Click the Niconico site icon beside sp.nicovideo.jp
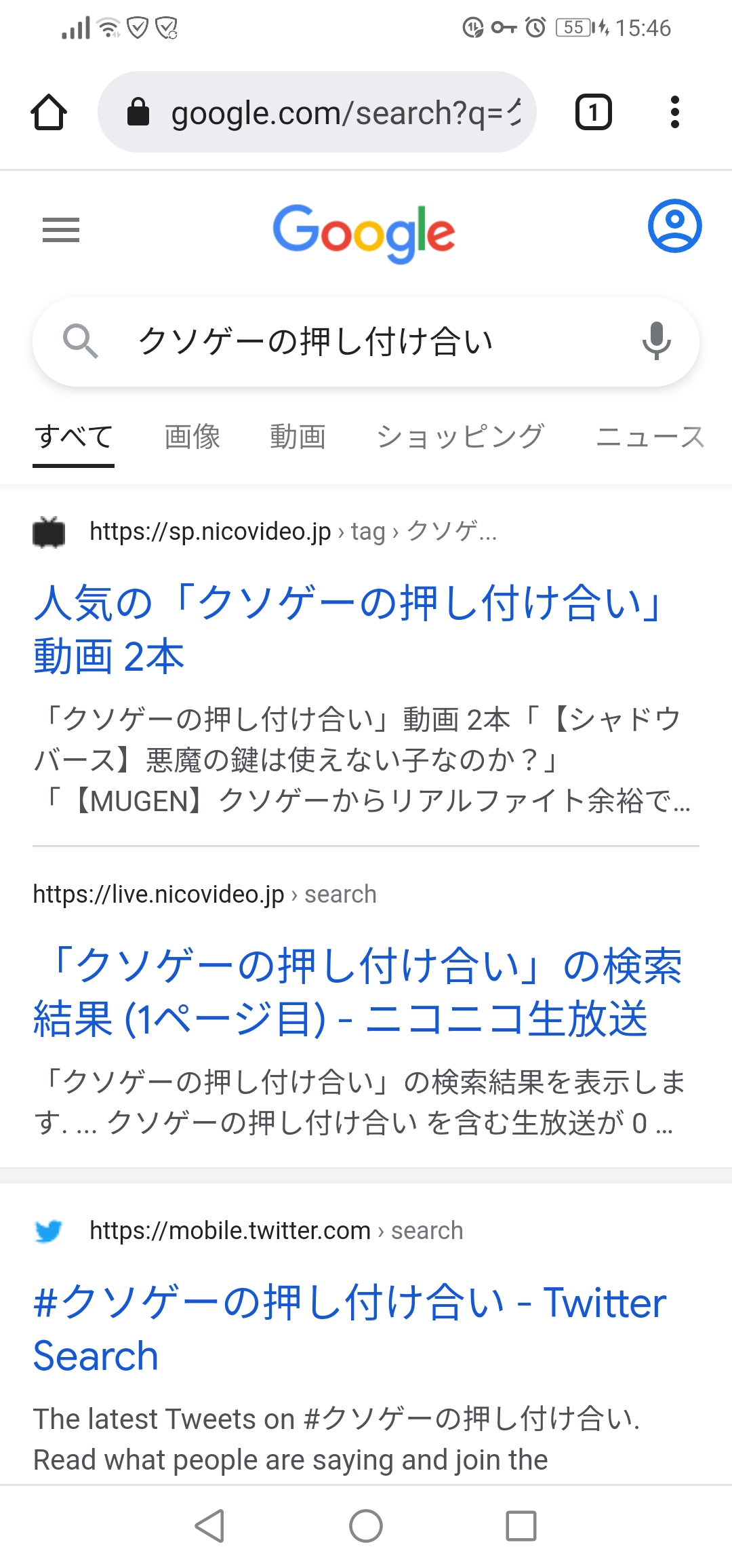 click(47, 533)
